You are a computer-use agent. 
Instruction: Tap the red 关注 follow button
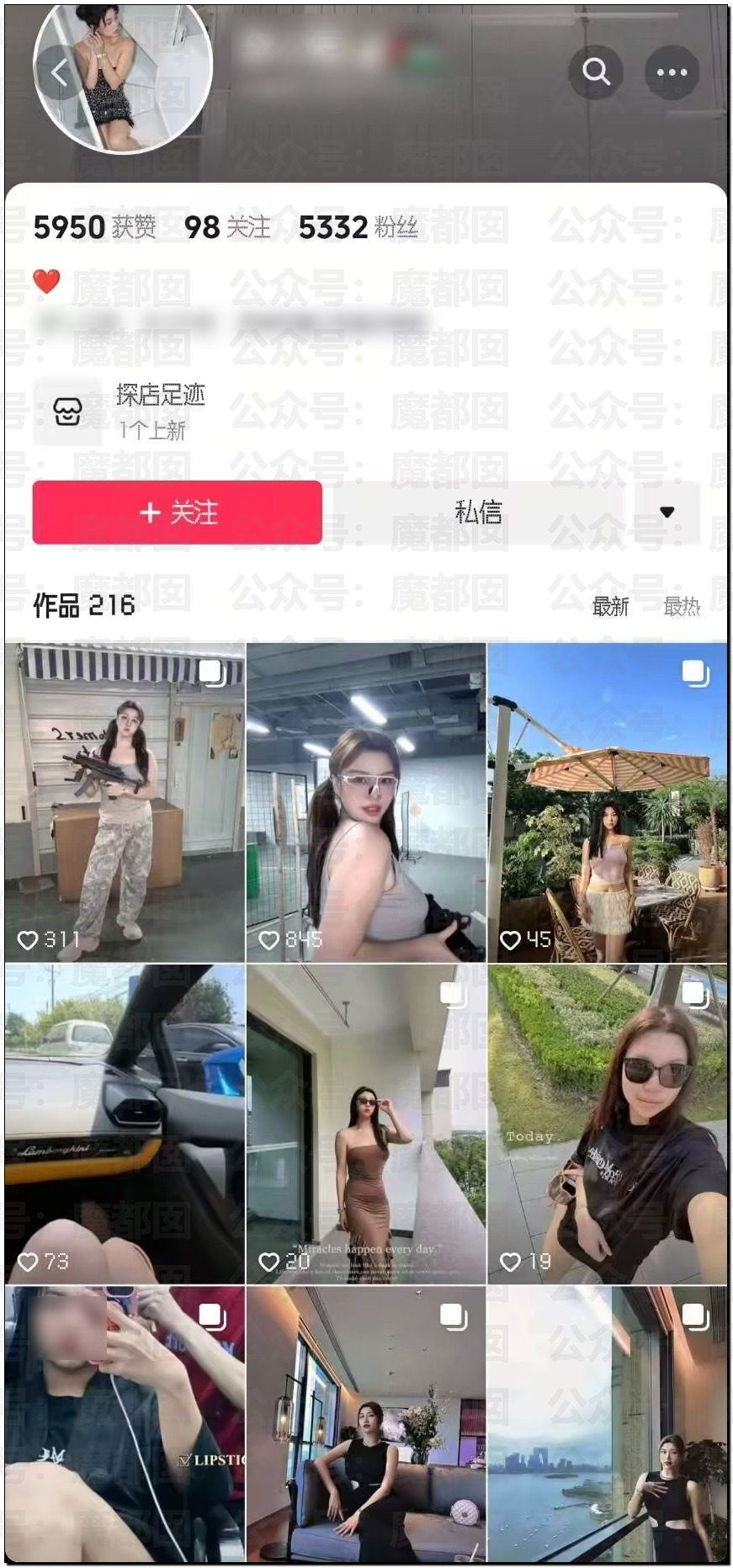coord(178,512)
